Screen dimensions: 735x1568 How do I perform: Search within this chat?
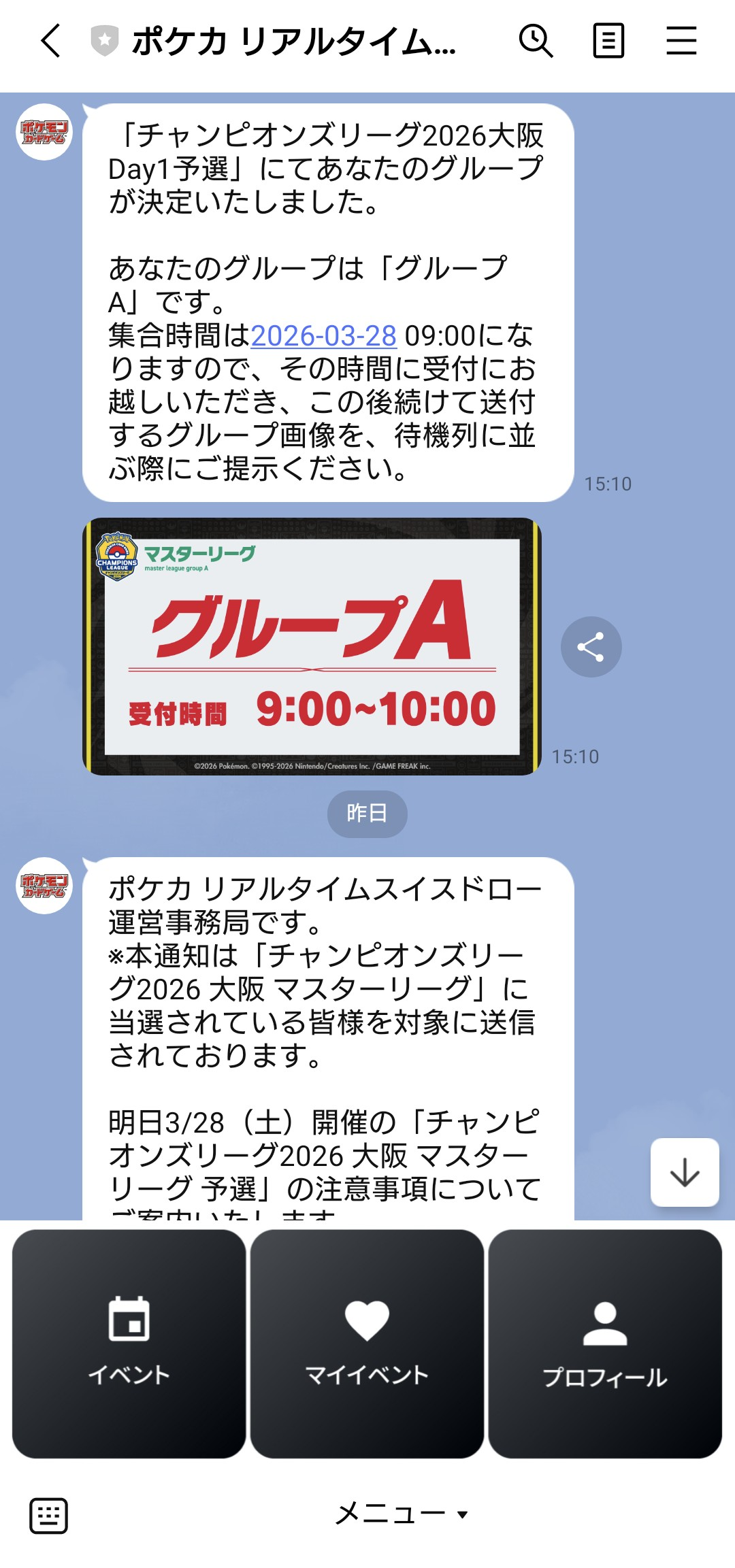point(536,41)
